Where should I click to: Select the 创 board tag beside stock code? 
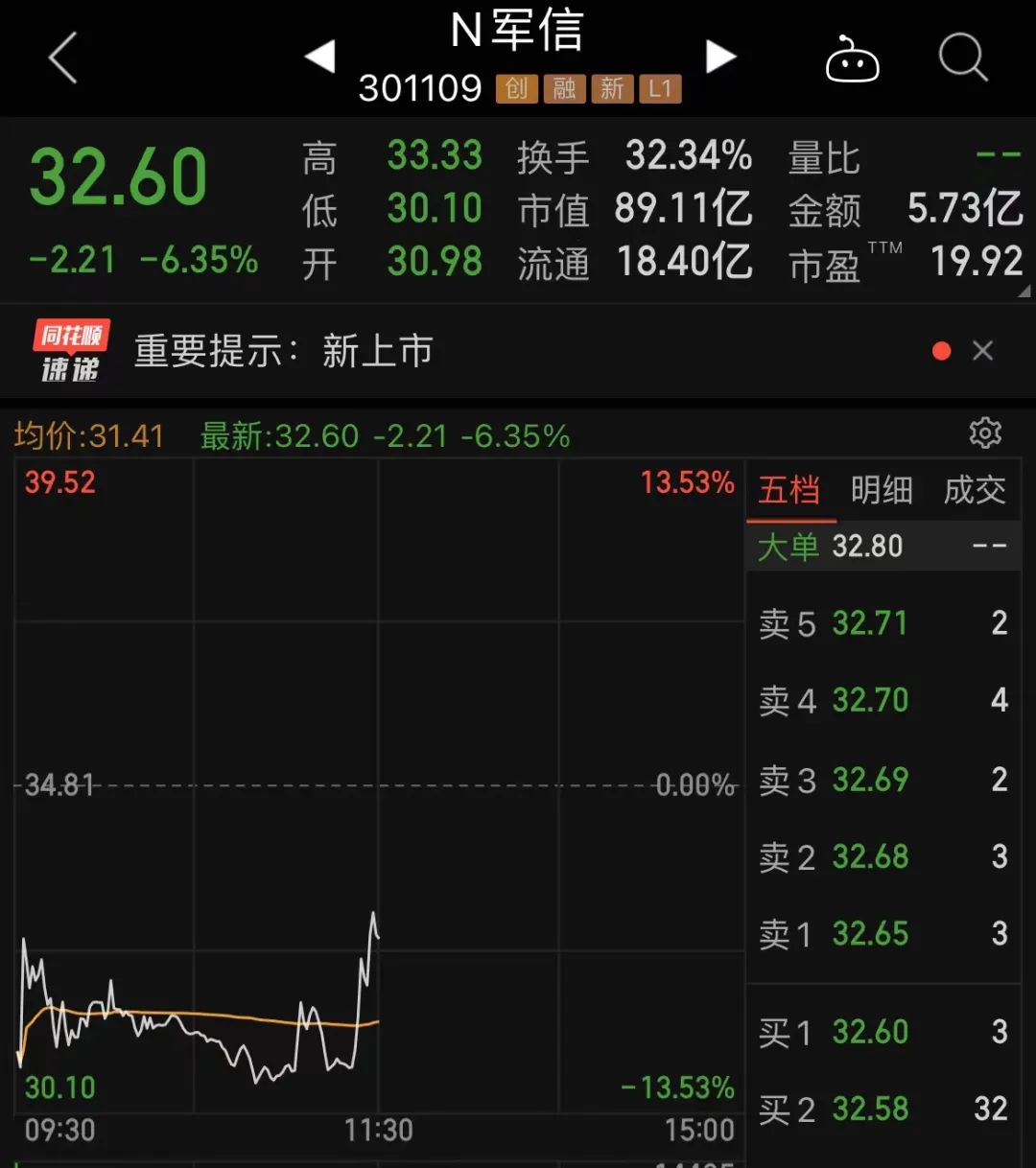516,88
